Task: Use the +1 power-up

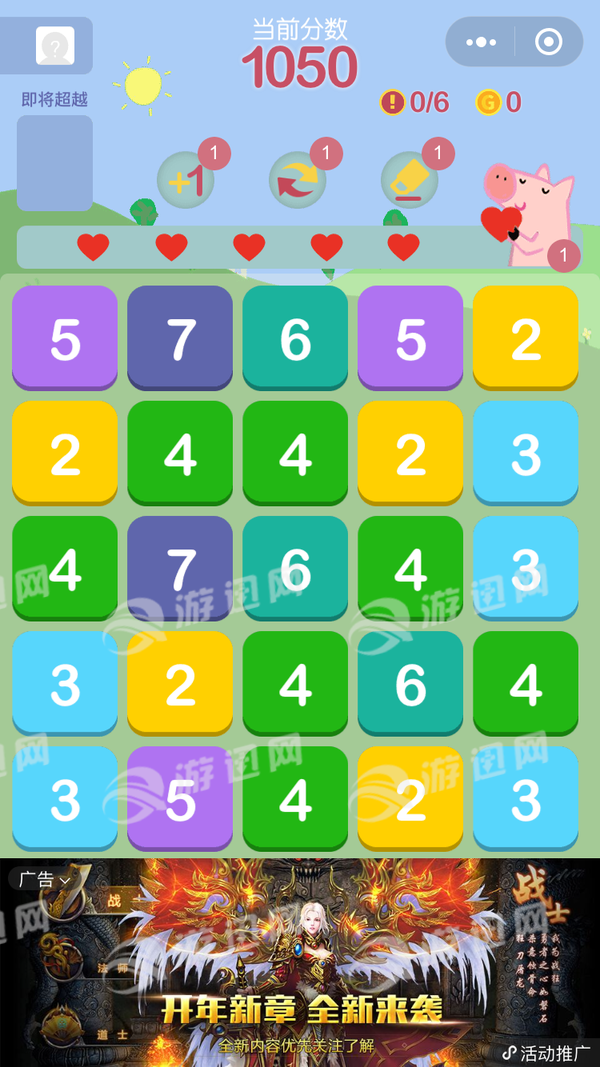Action: (186, 181)
